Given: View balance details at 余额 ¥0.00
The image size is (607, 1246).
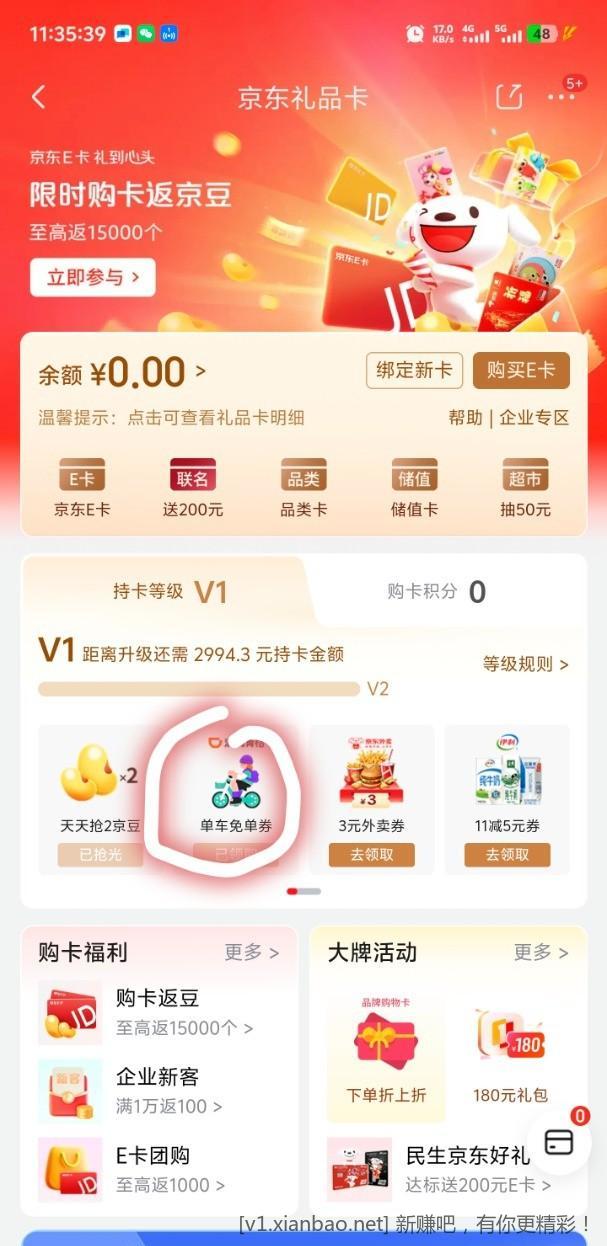Looking at the screenshot, I should point(122,373).
